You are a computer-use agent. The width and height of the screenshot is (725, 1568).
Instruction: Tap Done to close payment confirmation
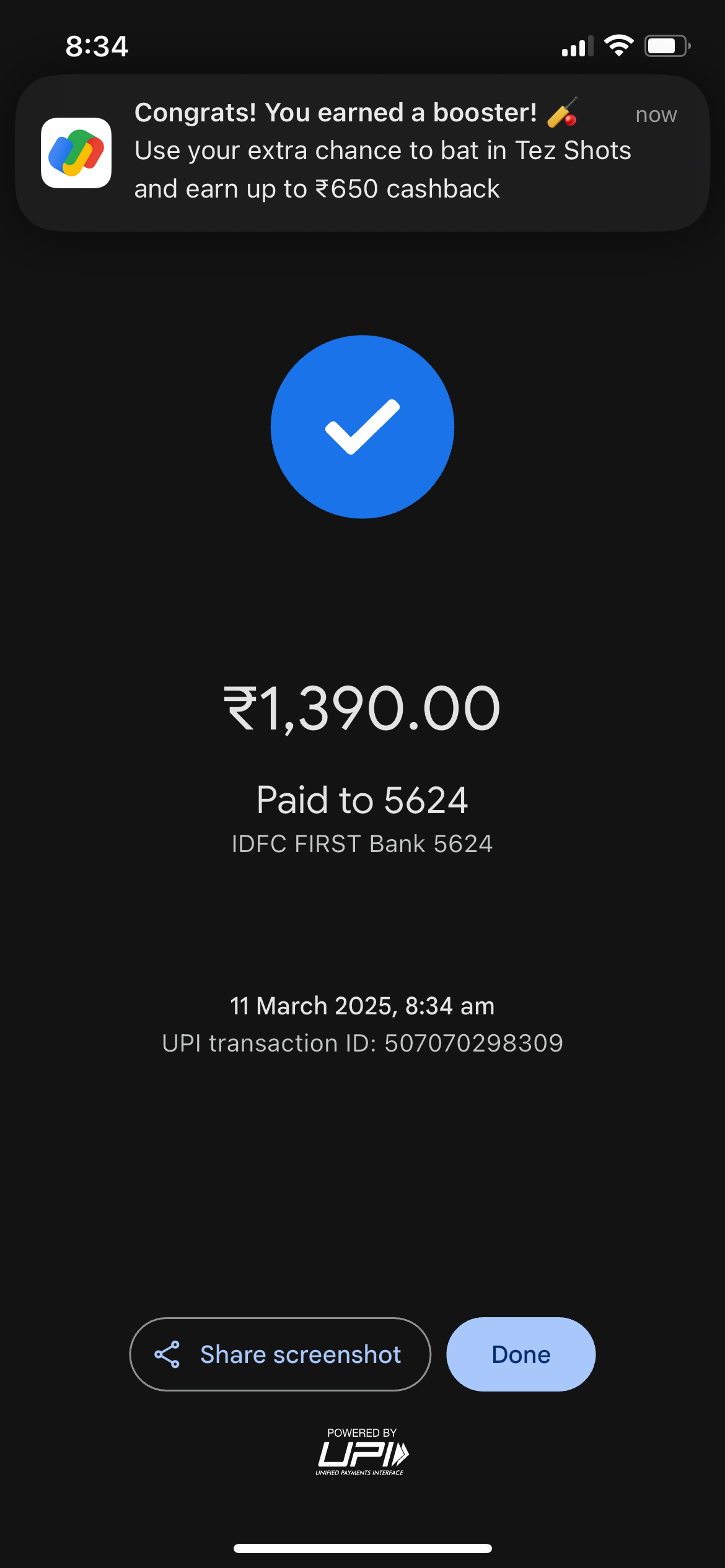(521, 1354)
